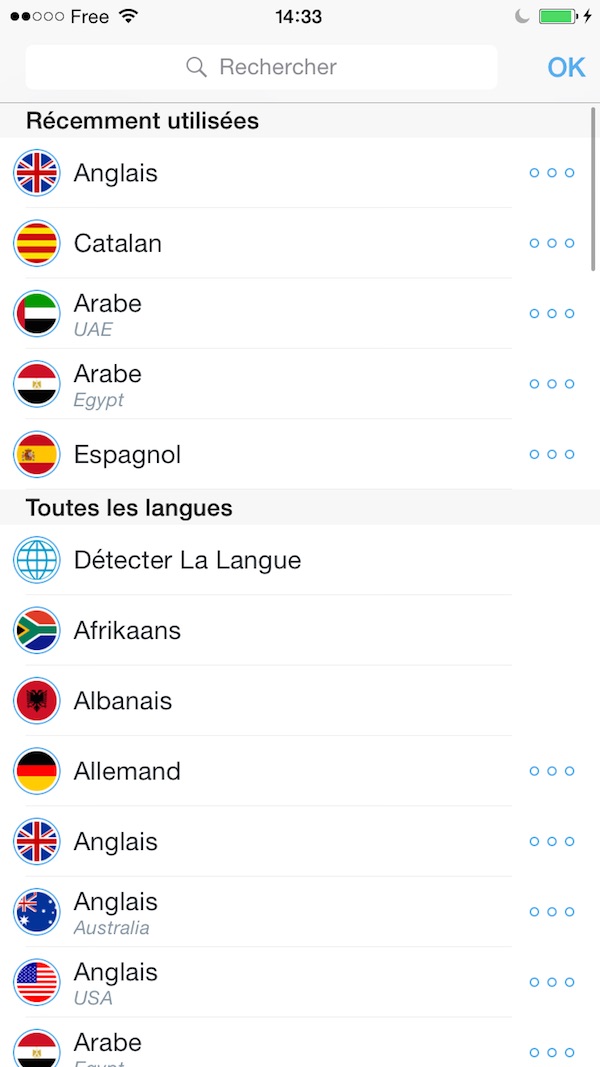
Task: Choose Détecter La Langue
Action: coord(300,560)
